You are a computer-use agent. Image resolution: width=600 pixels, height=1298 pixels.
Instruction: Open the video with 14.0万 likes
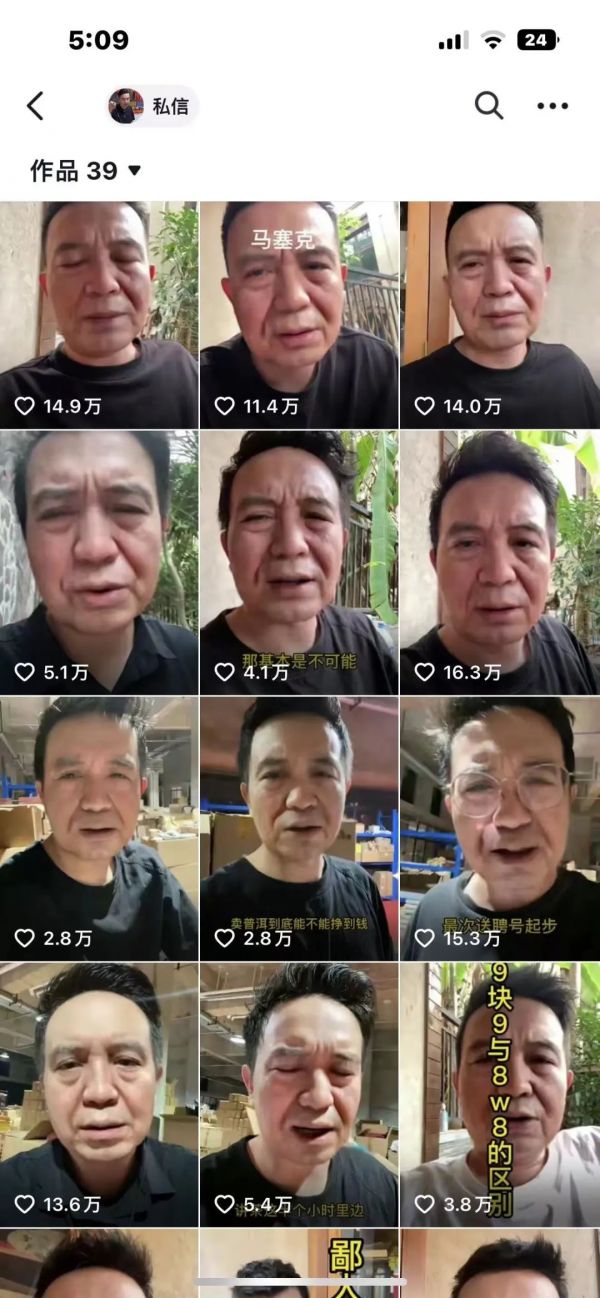coord(500,314)
